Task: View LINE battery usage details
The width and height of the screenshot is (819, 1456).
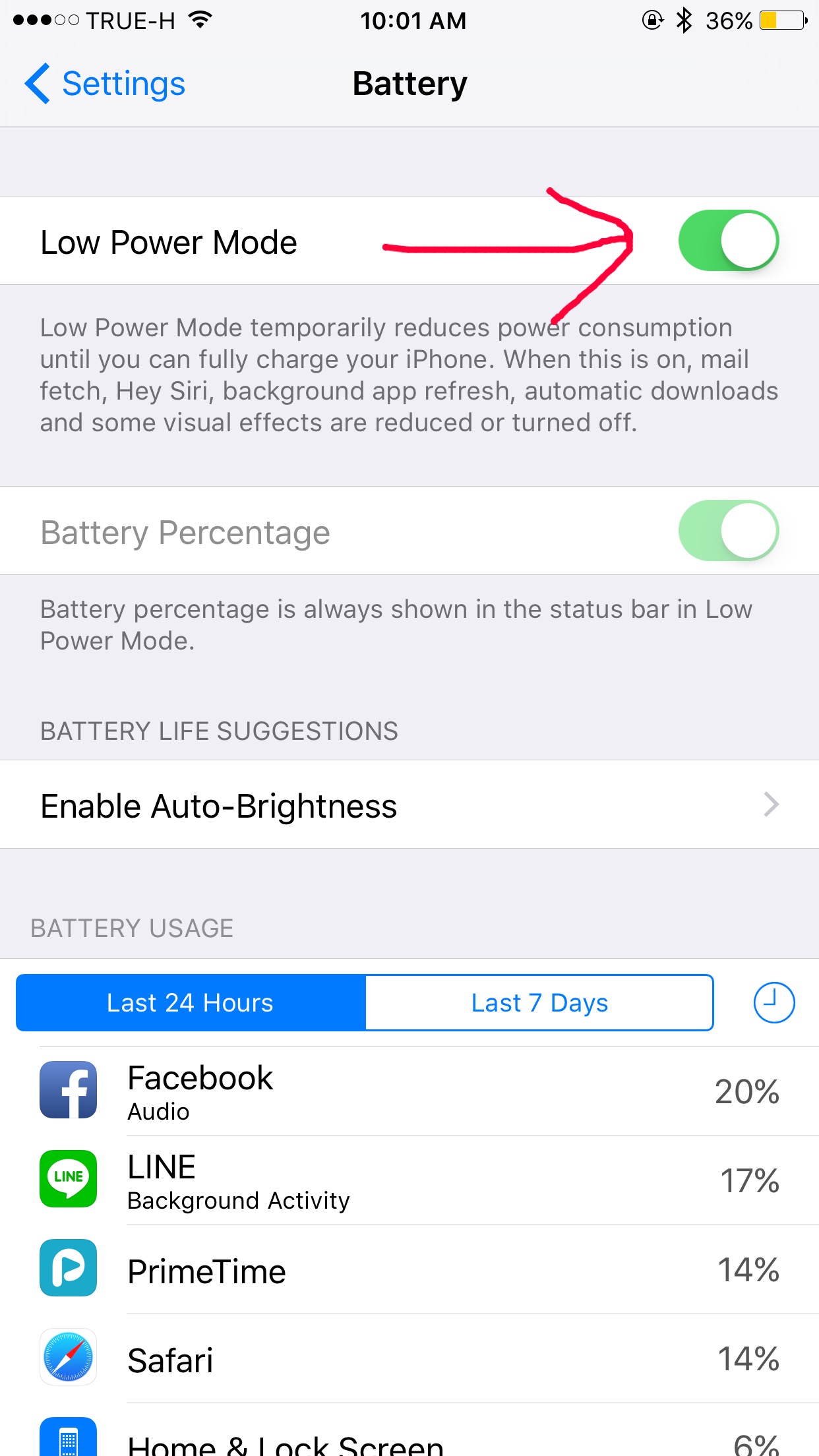Action: tap(409, 1180)
